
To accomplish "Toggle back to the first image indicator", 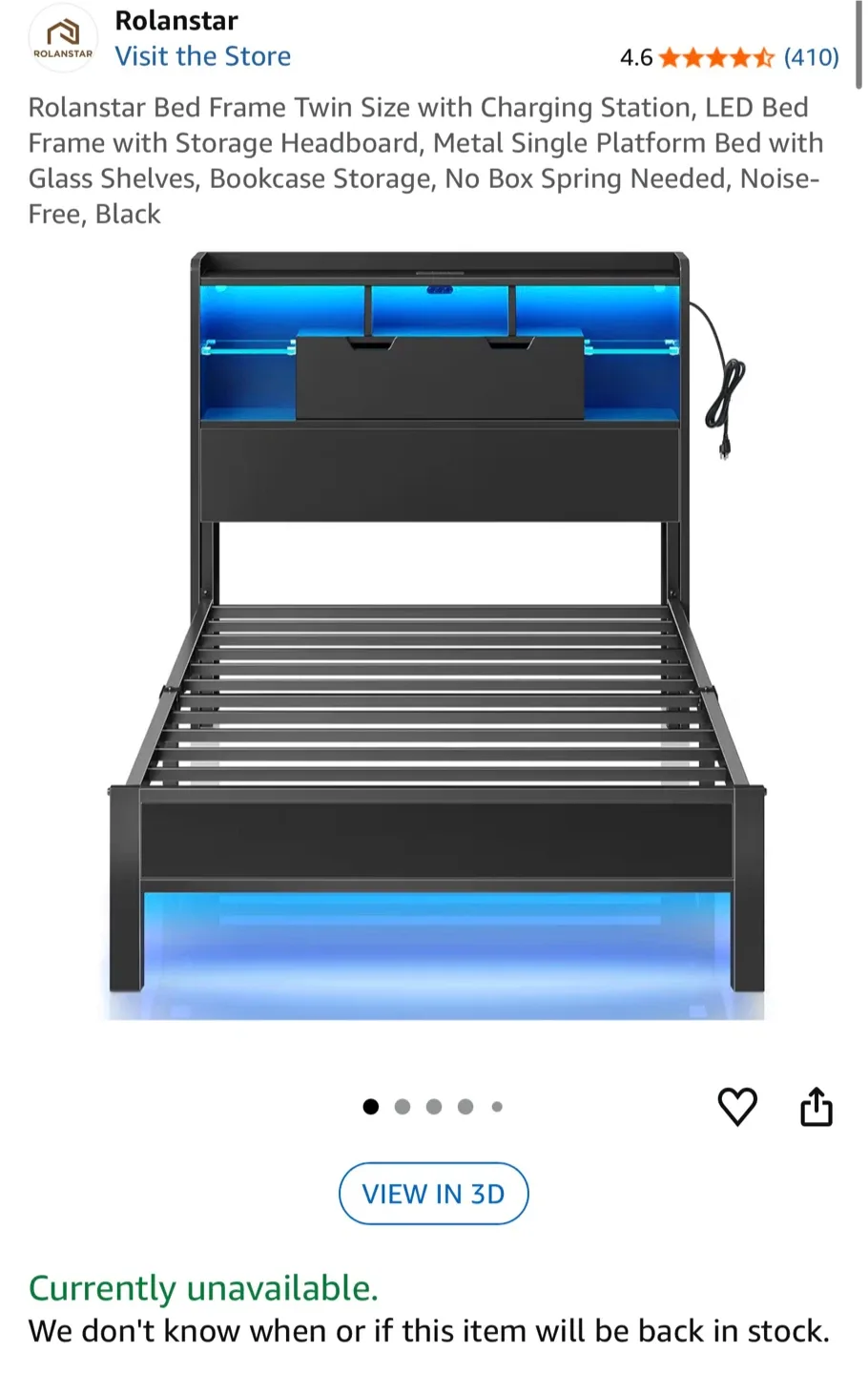I will 370,1108.
